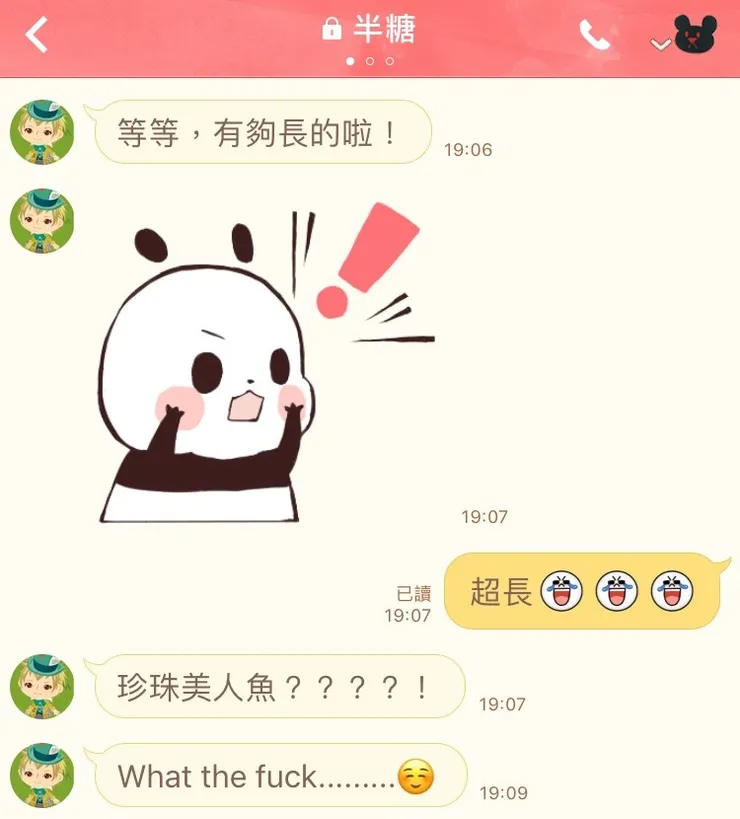Click the third laughing emoji in the yellow bubble
Screen dimensions: 740x819
pos(669,592)
